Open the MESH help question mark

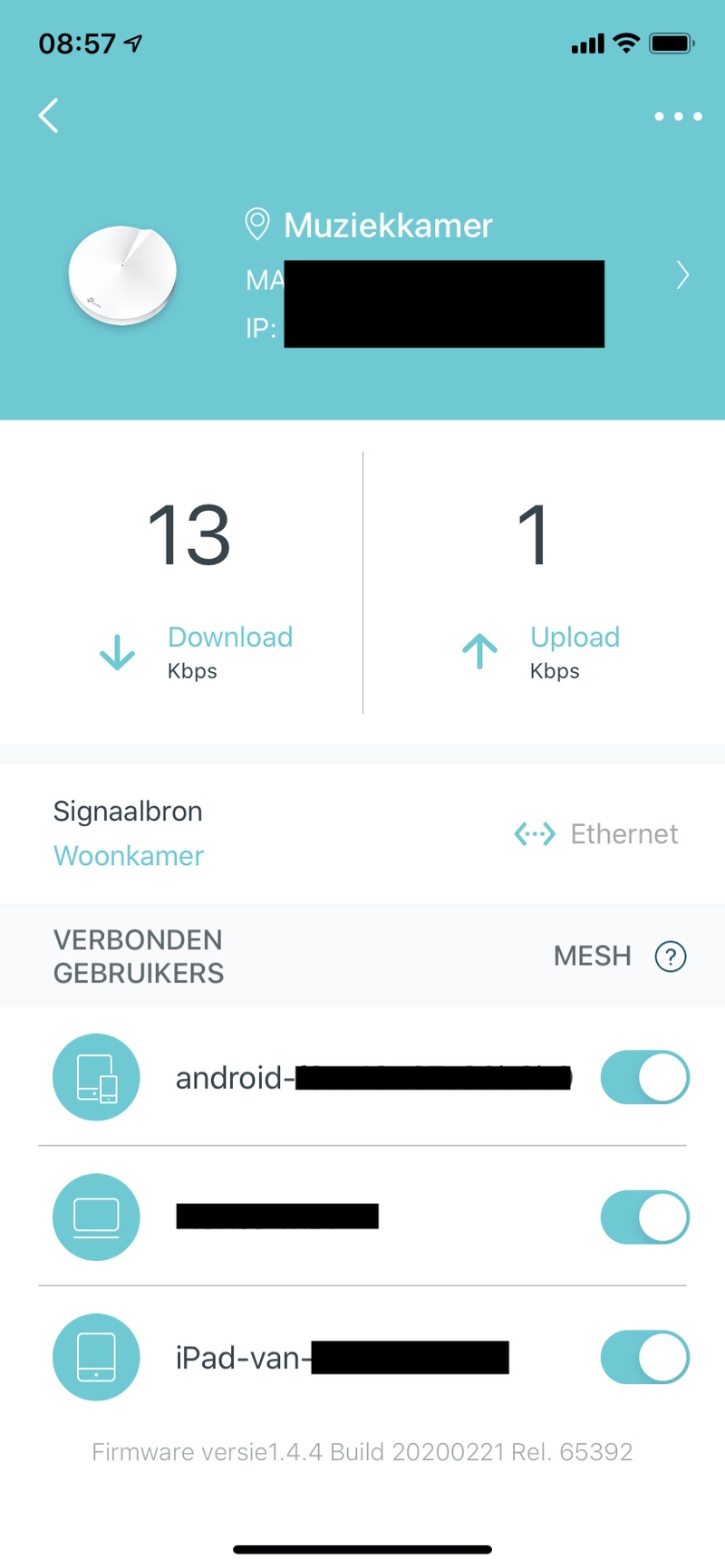(x=671, y=957)
